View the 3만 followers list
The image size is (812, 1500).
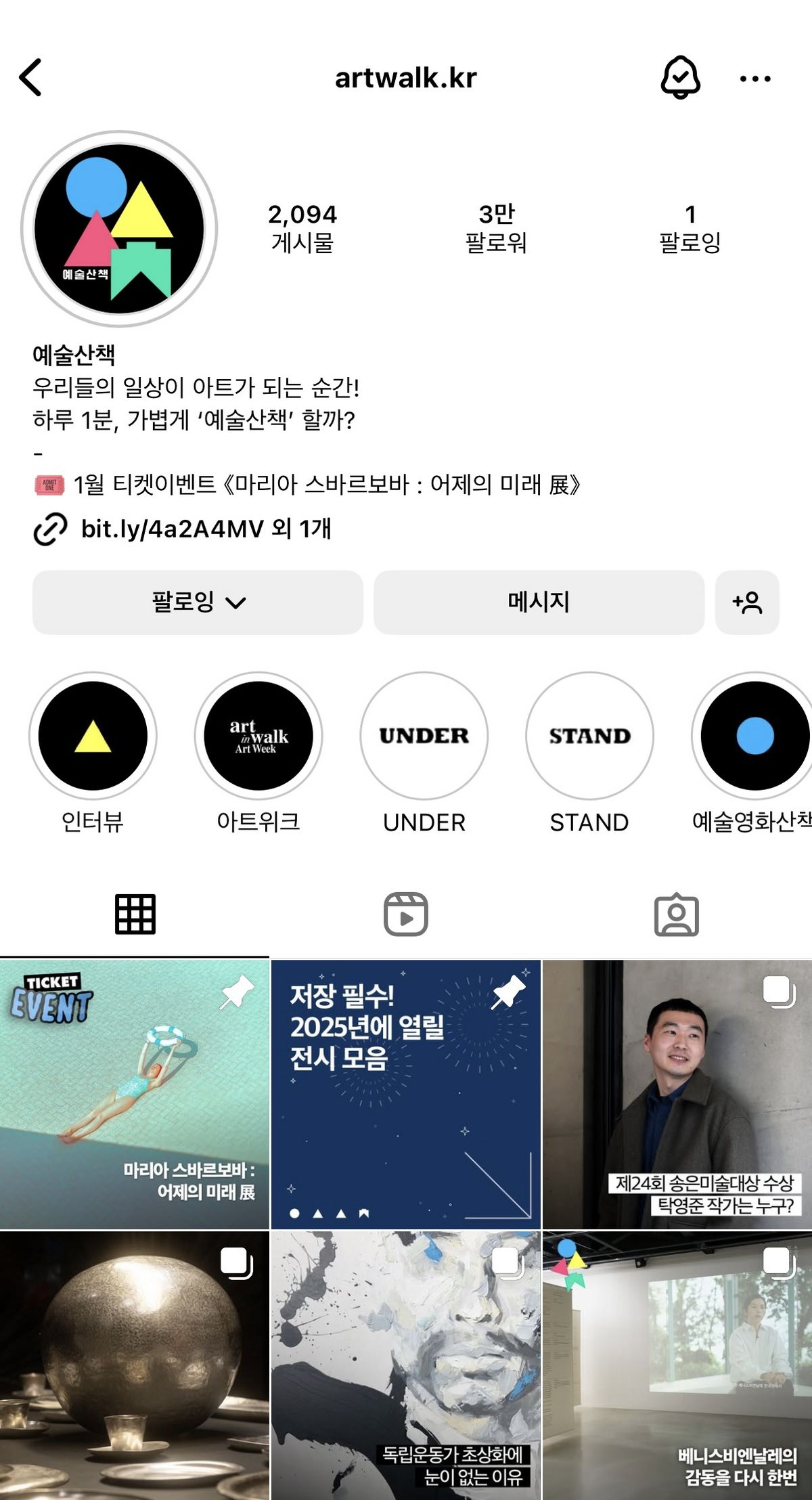[x=496, y=228]
